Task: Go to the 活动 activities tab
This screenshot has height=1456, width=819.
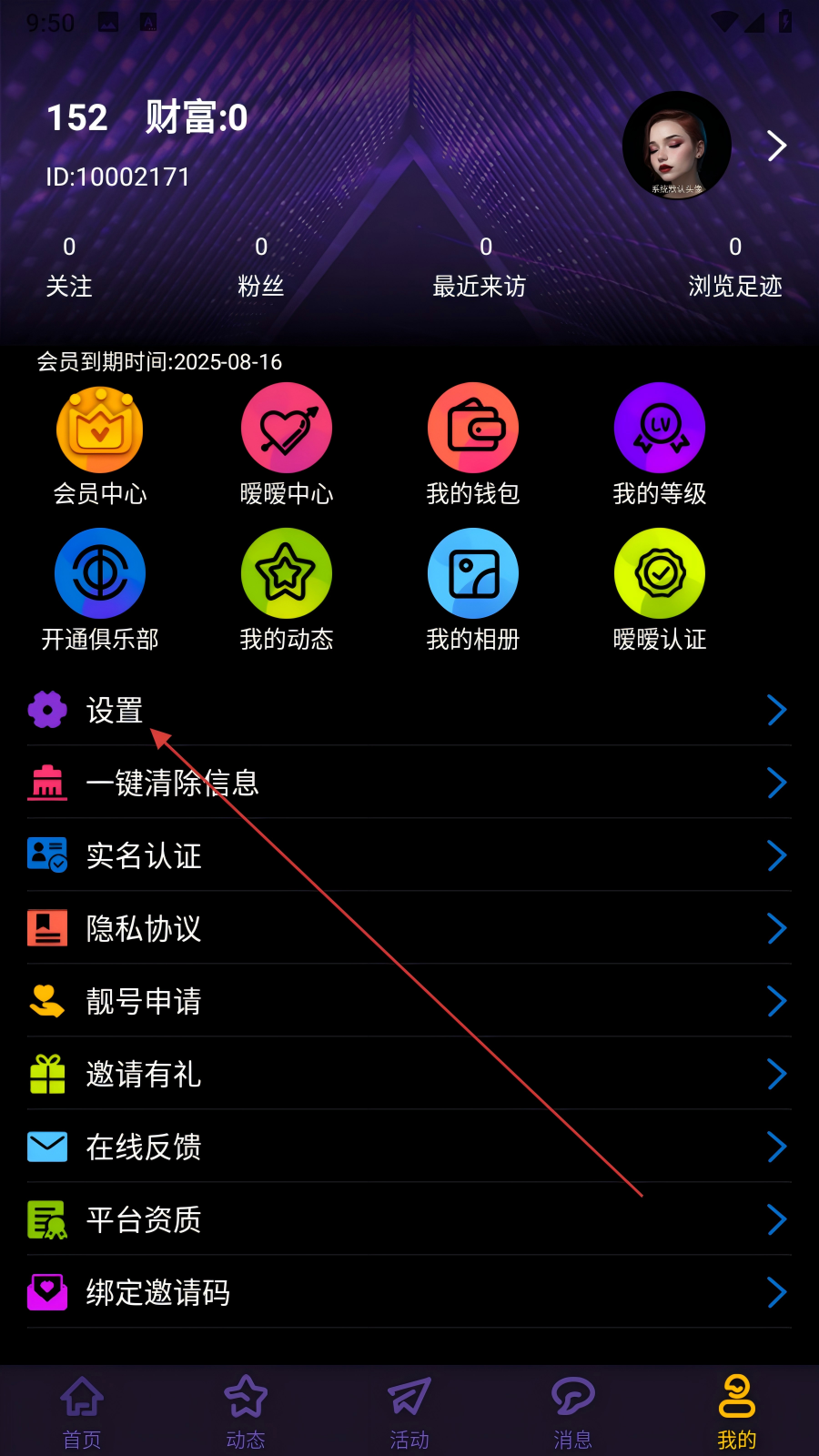Action: (x=409, y=1411)
